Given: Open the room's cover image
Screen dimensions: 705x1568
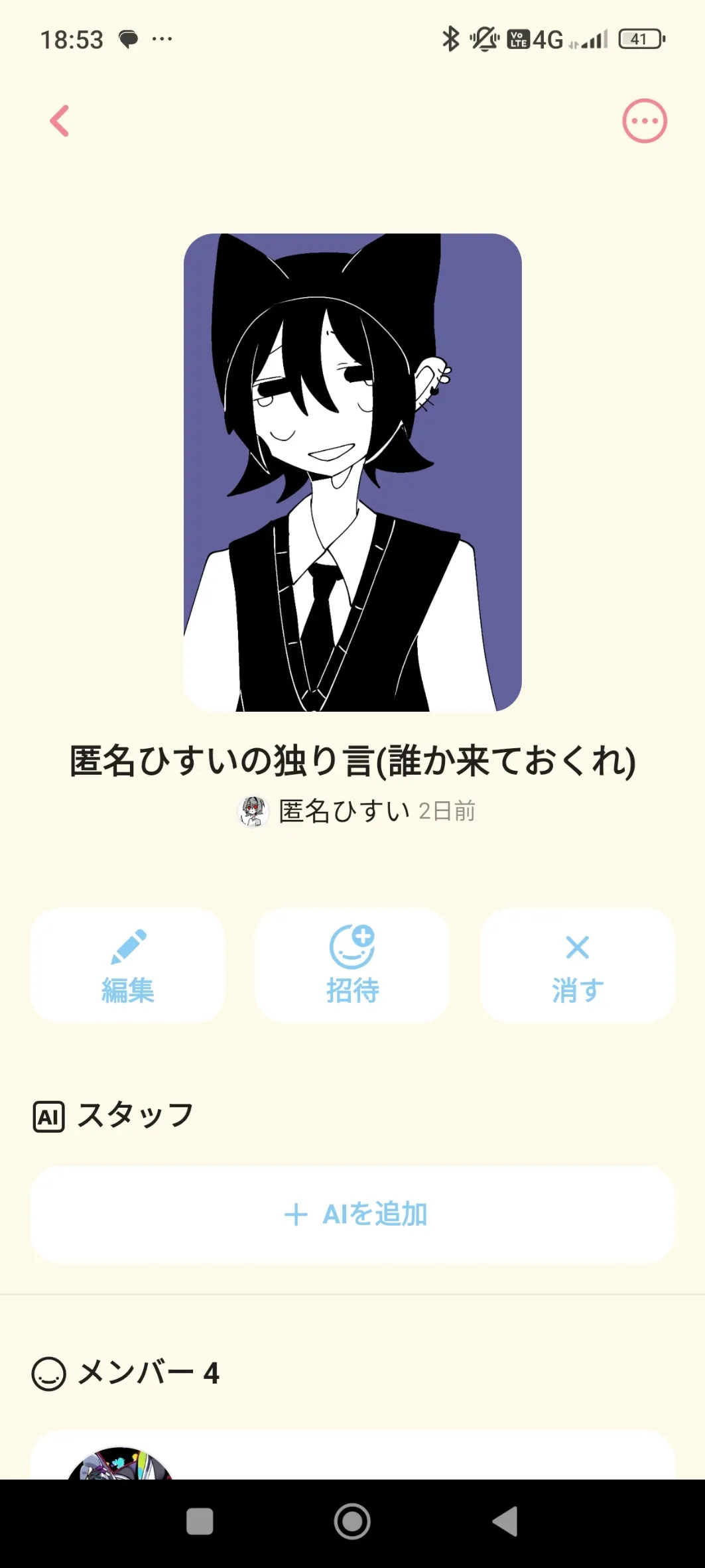Looking at the screenshot, I should 352,472.
